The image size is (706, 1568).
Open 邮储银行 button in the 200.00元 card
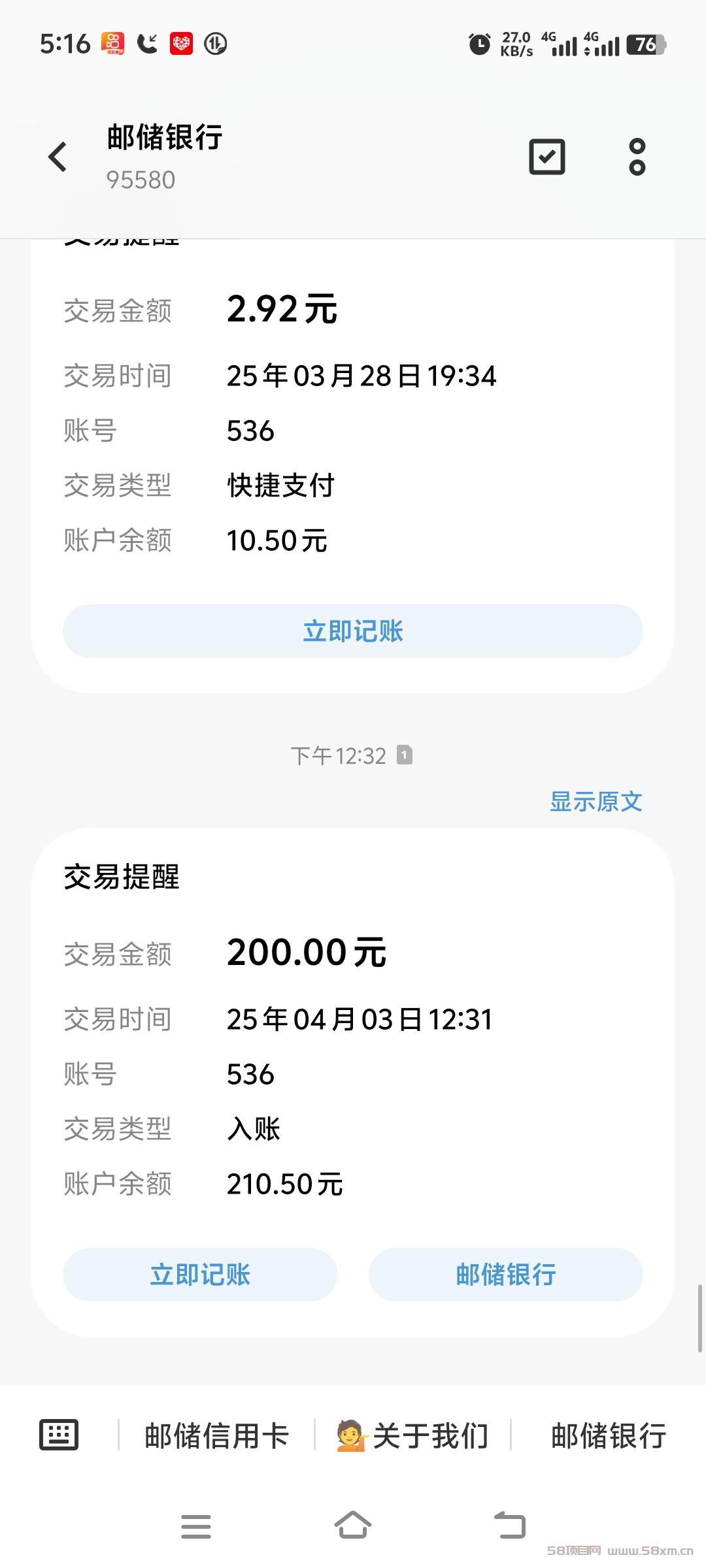[x=506, y=1275]
